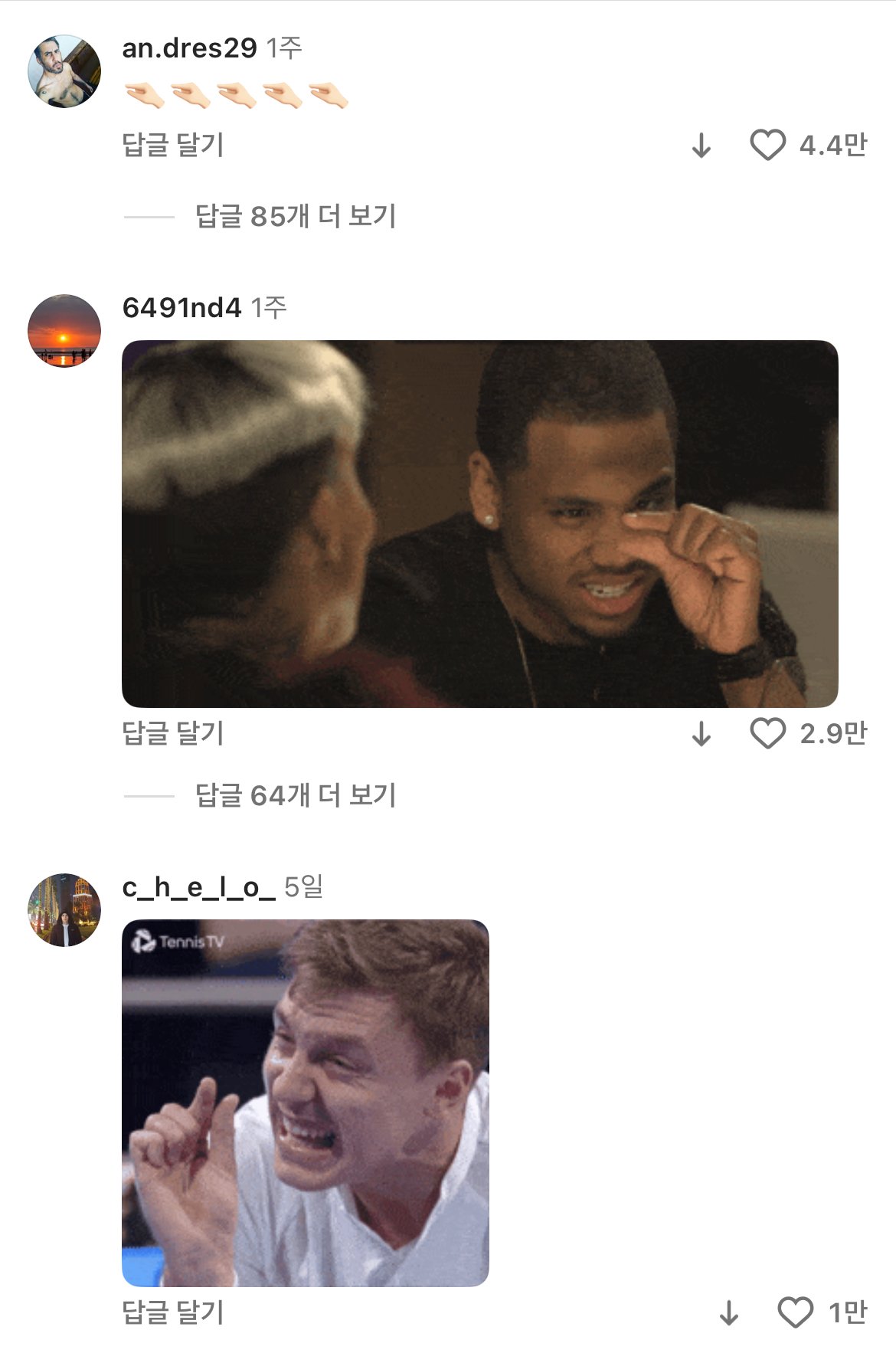The width and height of the screenshot is (896, 1353).
Task: Expand 64 more replies
Action: pos(295,796)
